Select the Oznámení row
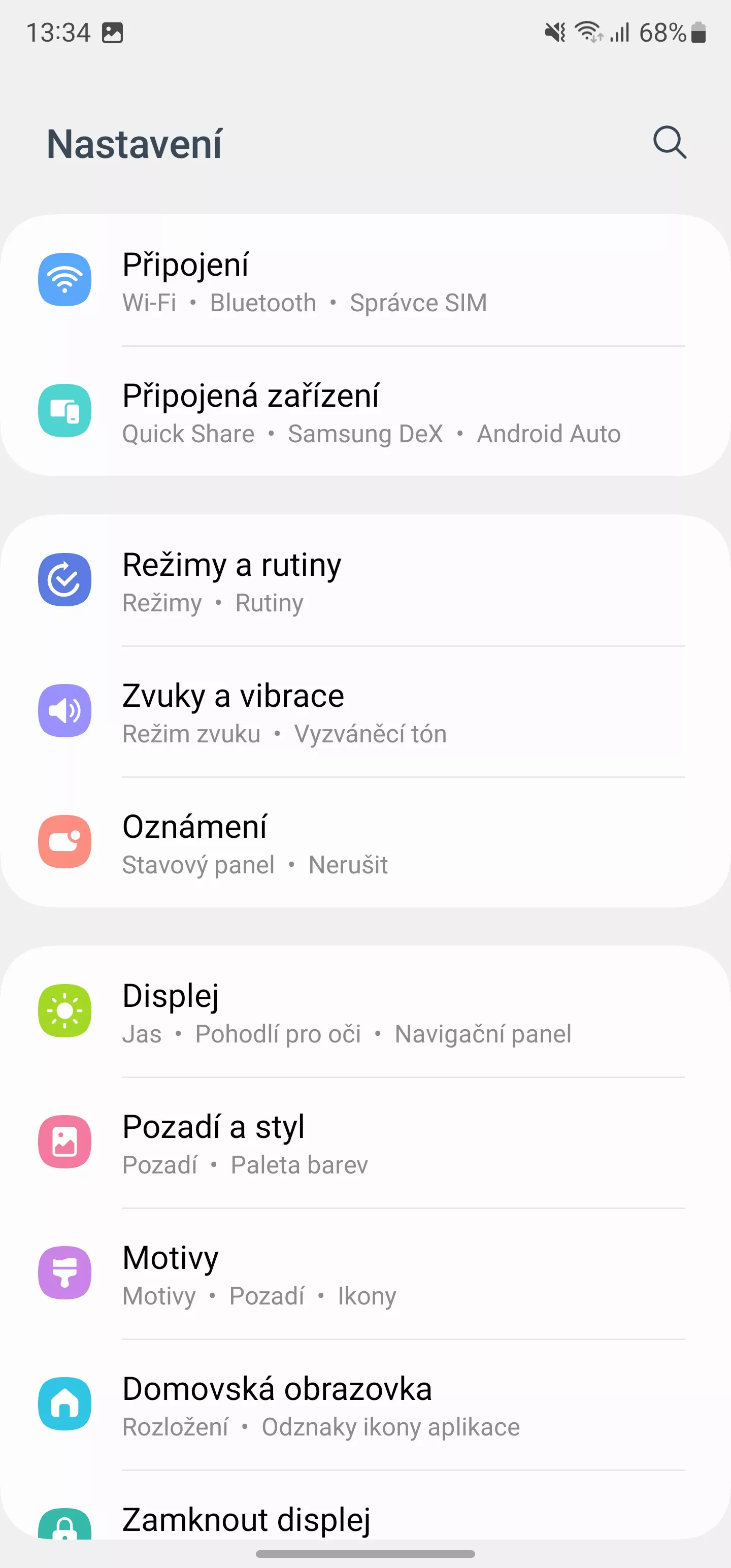Screen dimensions: 731x1568 click(x=365, y=842)
